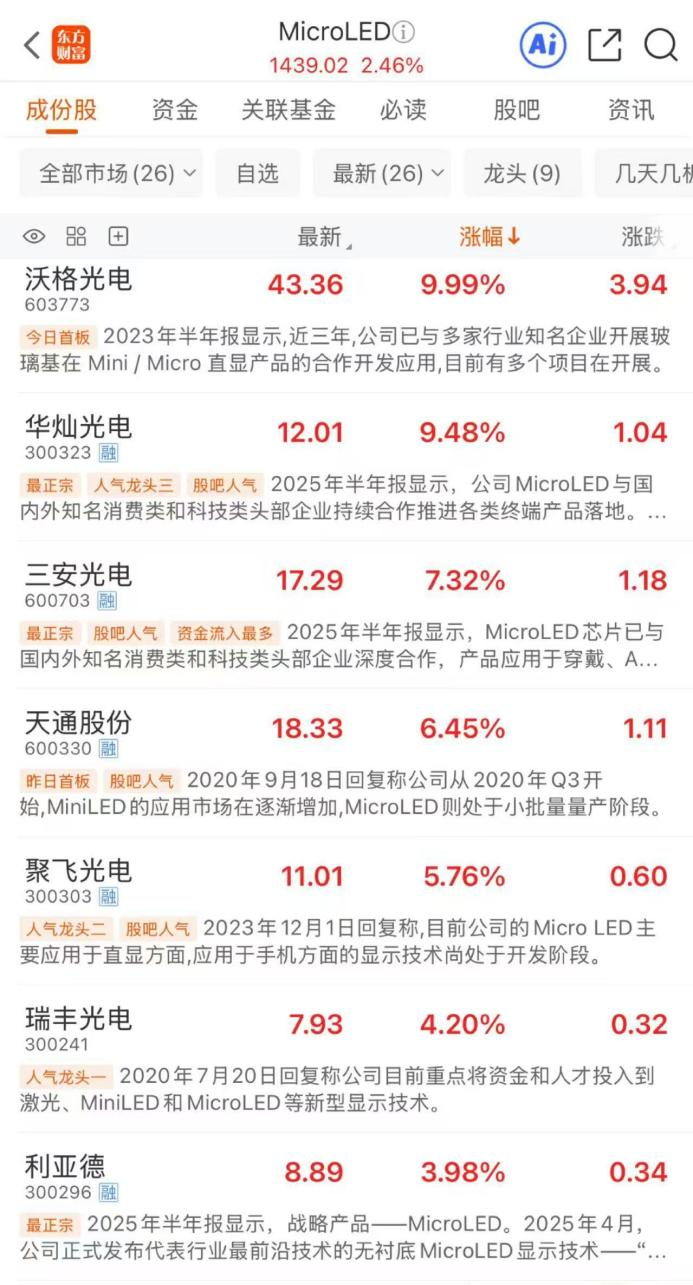Open the Ai assistant icon
Image resolution: width=693 pixels, height=1285 pixels.
(x=543, y=45)
